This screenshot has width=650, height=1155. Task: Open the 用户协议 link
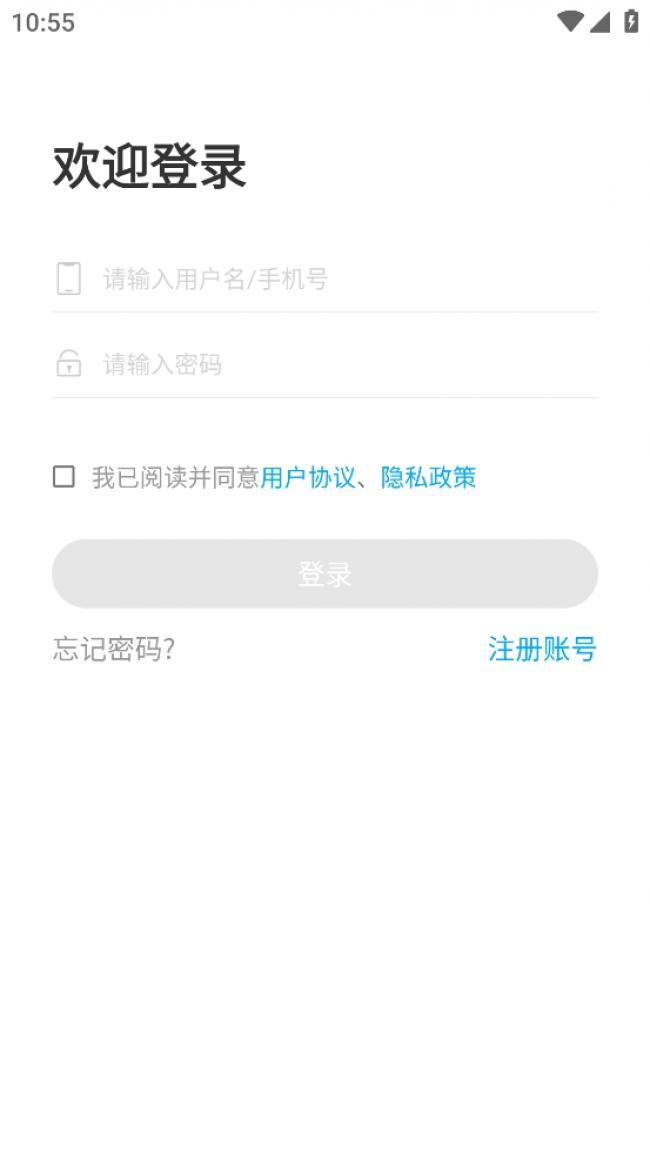pyautogui.click(x=307, y=477)
